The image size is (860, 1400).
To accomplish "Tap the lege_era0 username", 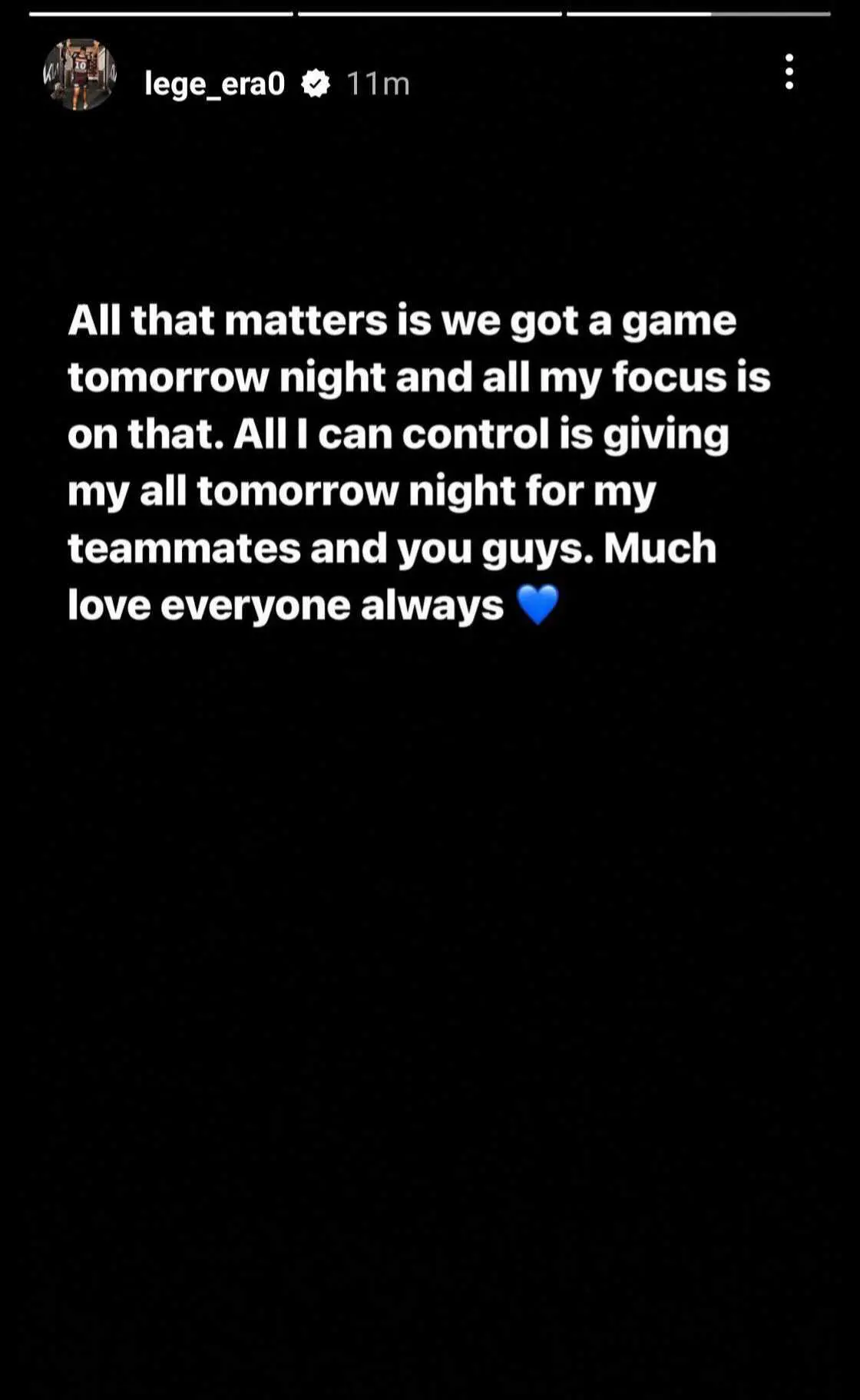I will [214, 83].
